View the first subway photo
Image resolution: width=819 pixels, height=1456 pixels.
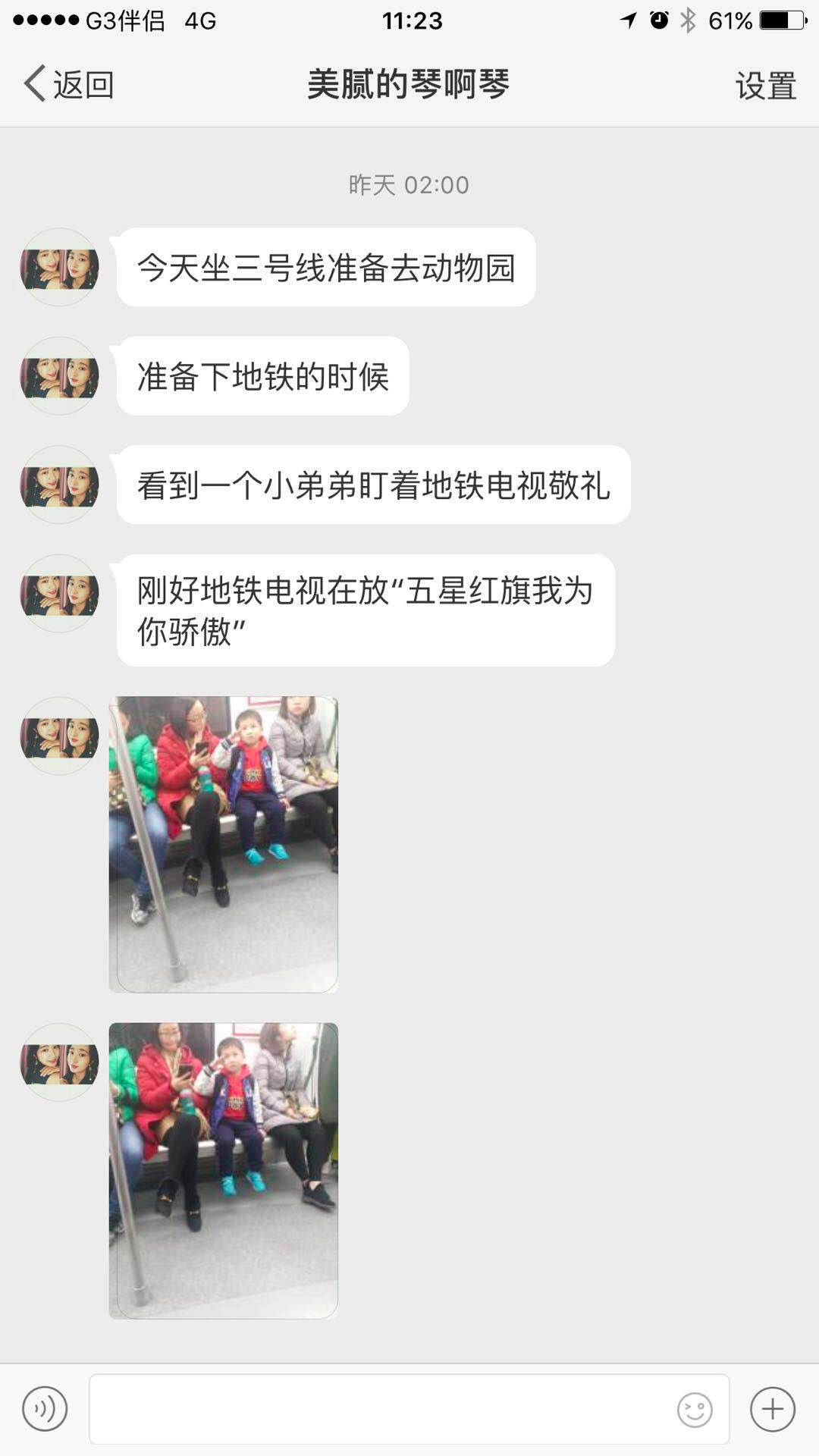(x=224, y=844)
